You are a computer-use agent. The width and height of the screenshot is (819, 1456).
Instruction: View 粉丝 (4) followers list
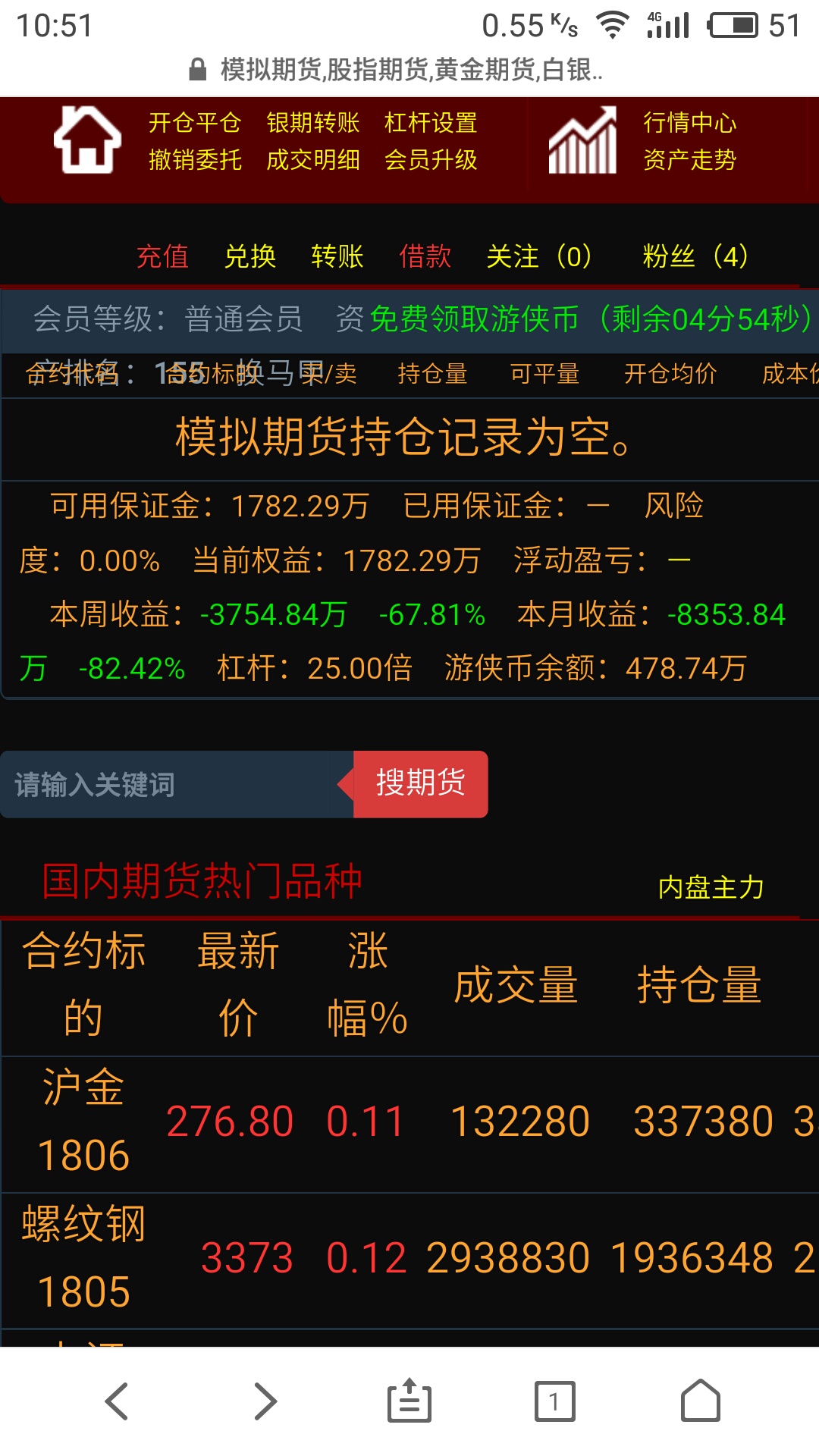click(x=695, y=256)
